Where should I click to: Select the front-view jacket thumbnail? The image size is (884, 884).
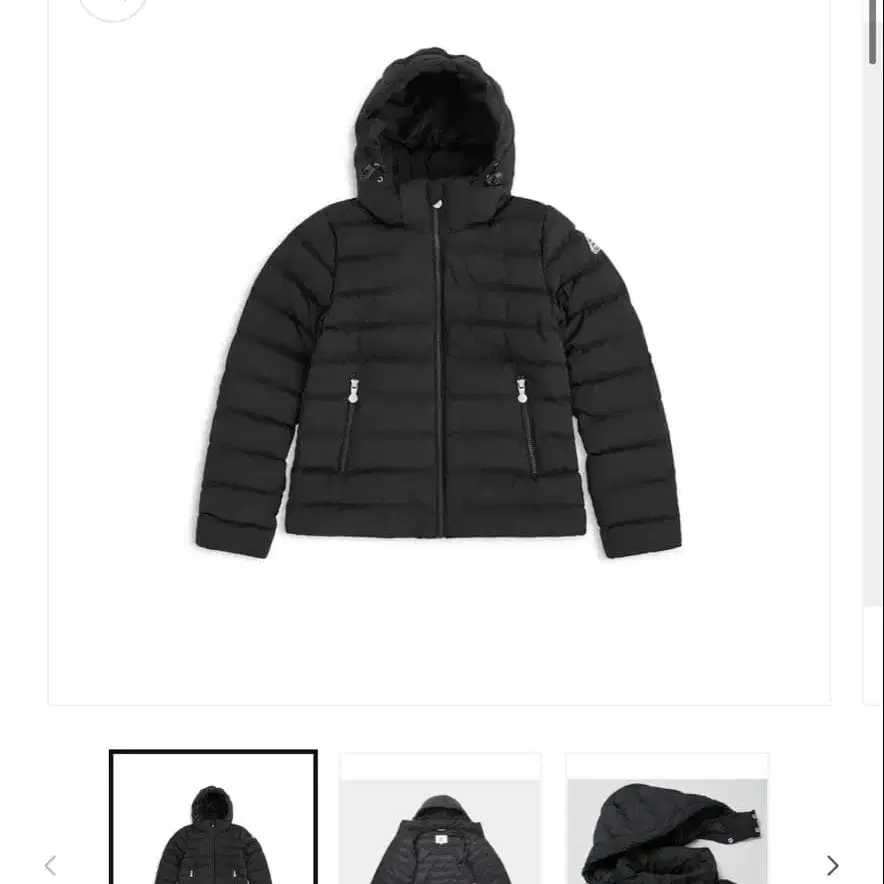(213, 820)
